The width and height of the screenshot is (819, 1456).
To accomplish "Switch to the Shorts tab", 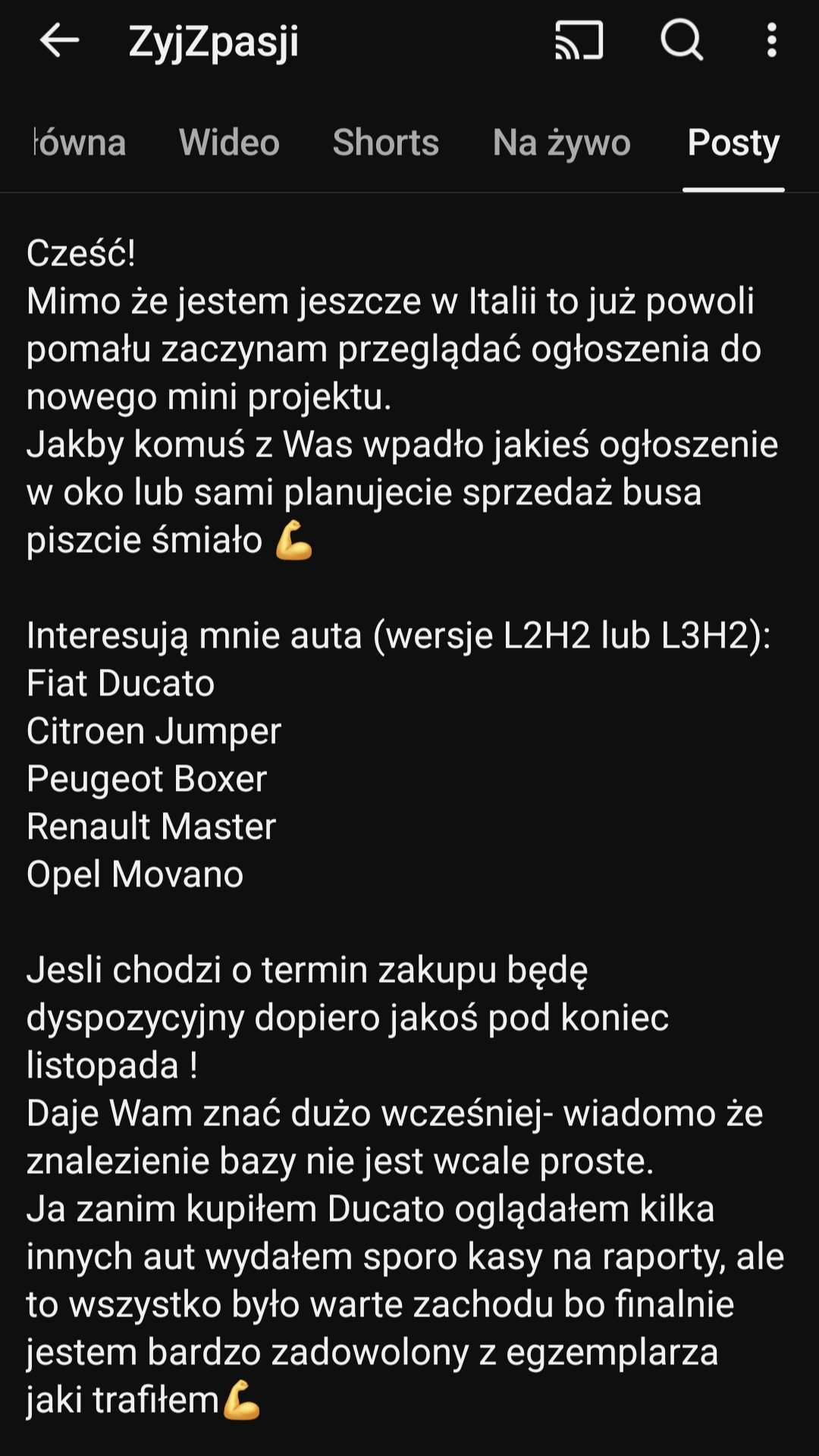I will (385, 143).
